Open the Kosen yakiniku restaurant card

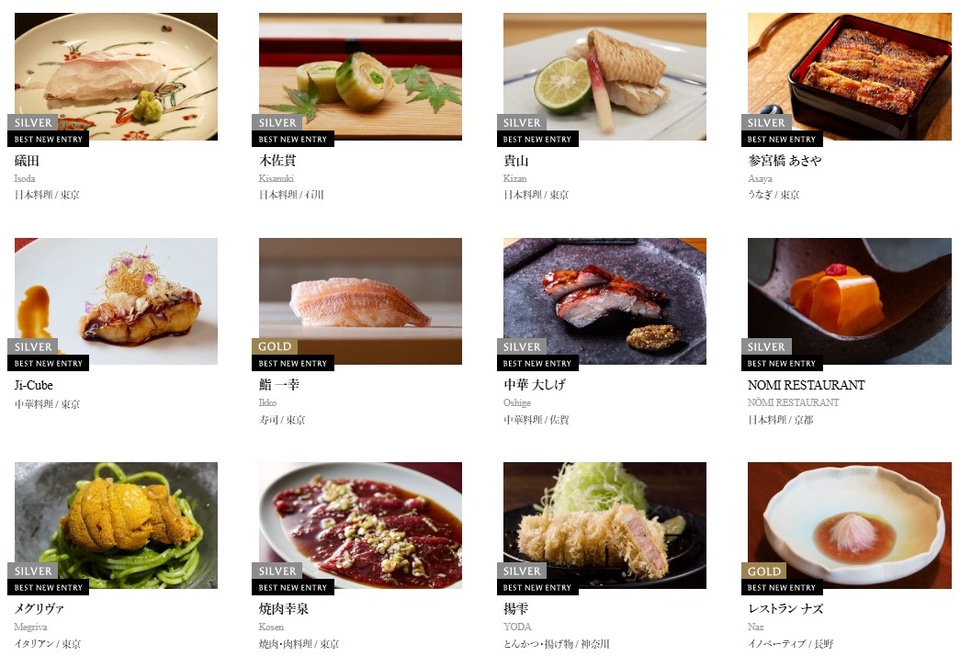click(360, 525)
